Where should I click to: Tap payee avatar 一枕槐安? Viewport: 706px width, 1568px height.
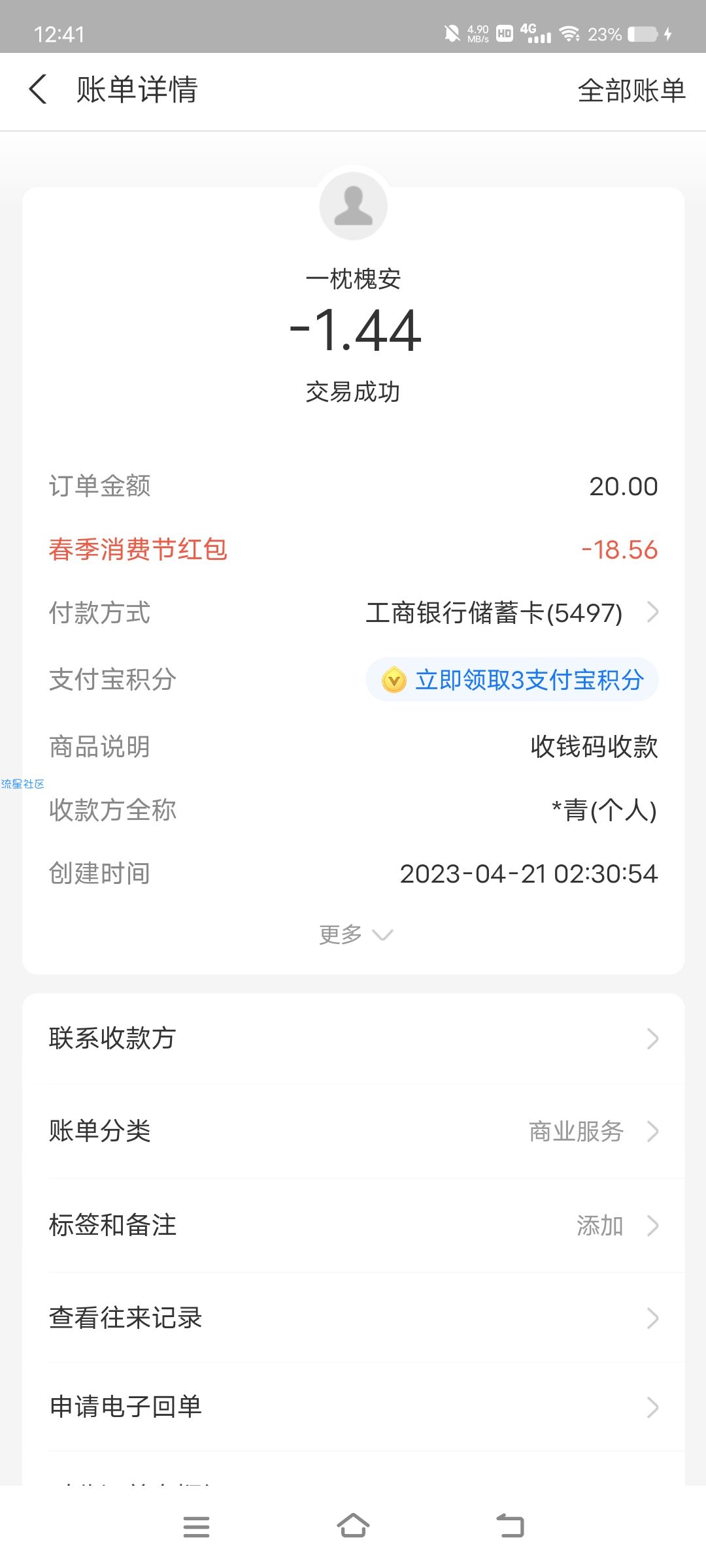click(353, 206)
